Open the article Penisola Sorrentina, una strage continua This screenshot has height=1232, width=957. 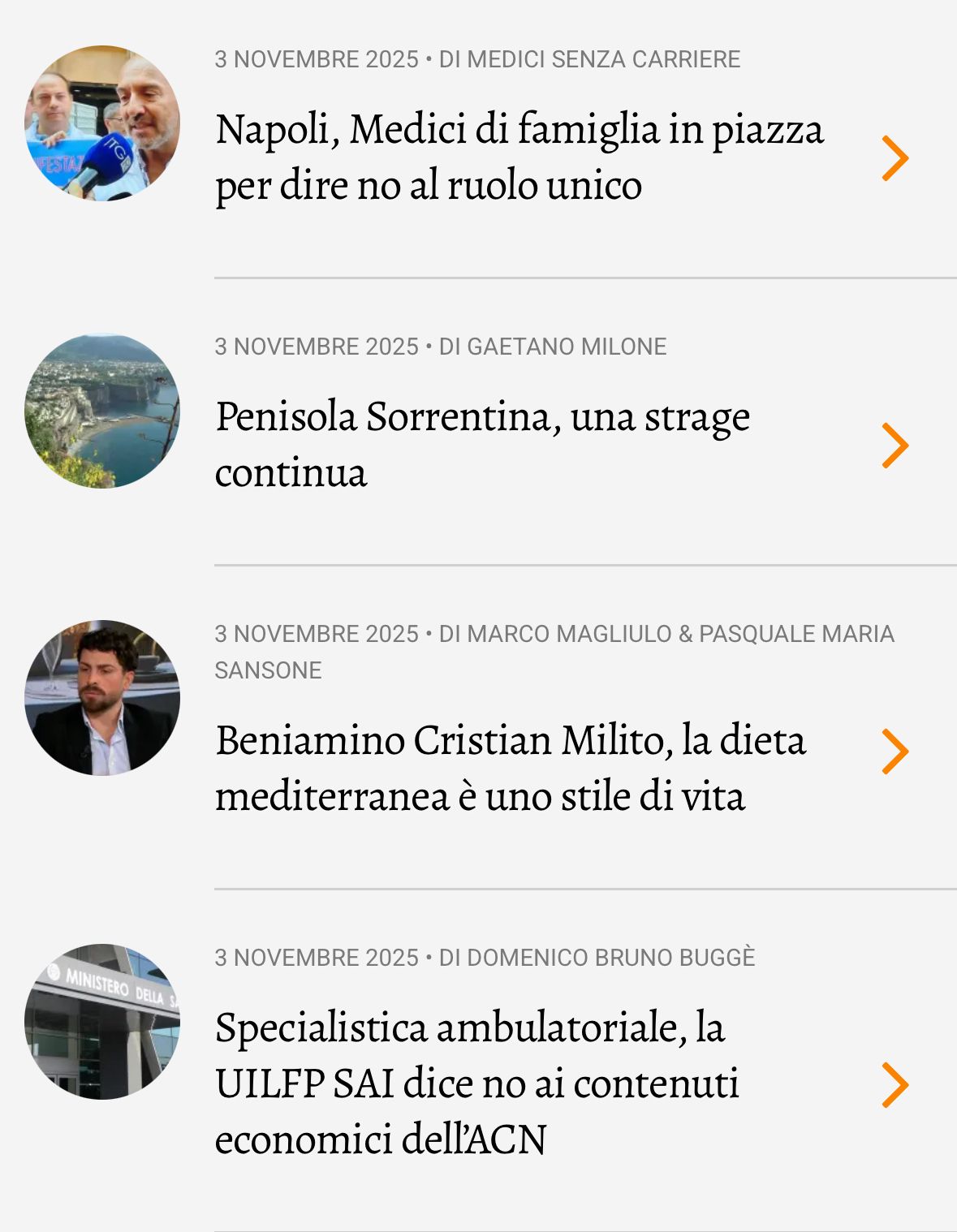(x=484, y=445)
